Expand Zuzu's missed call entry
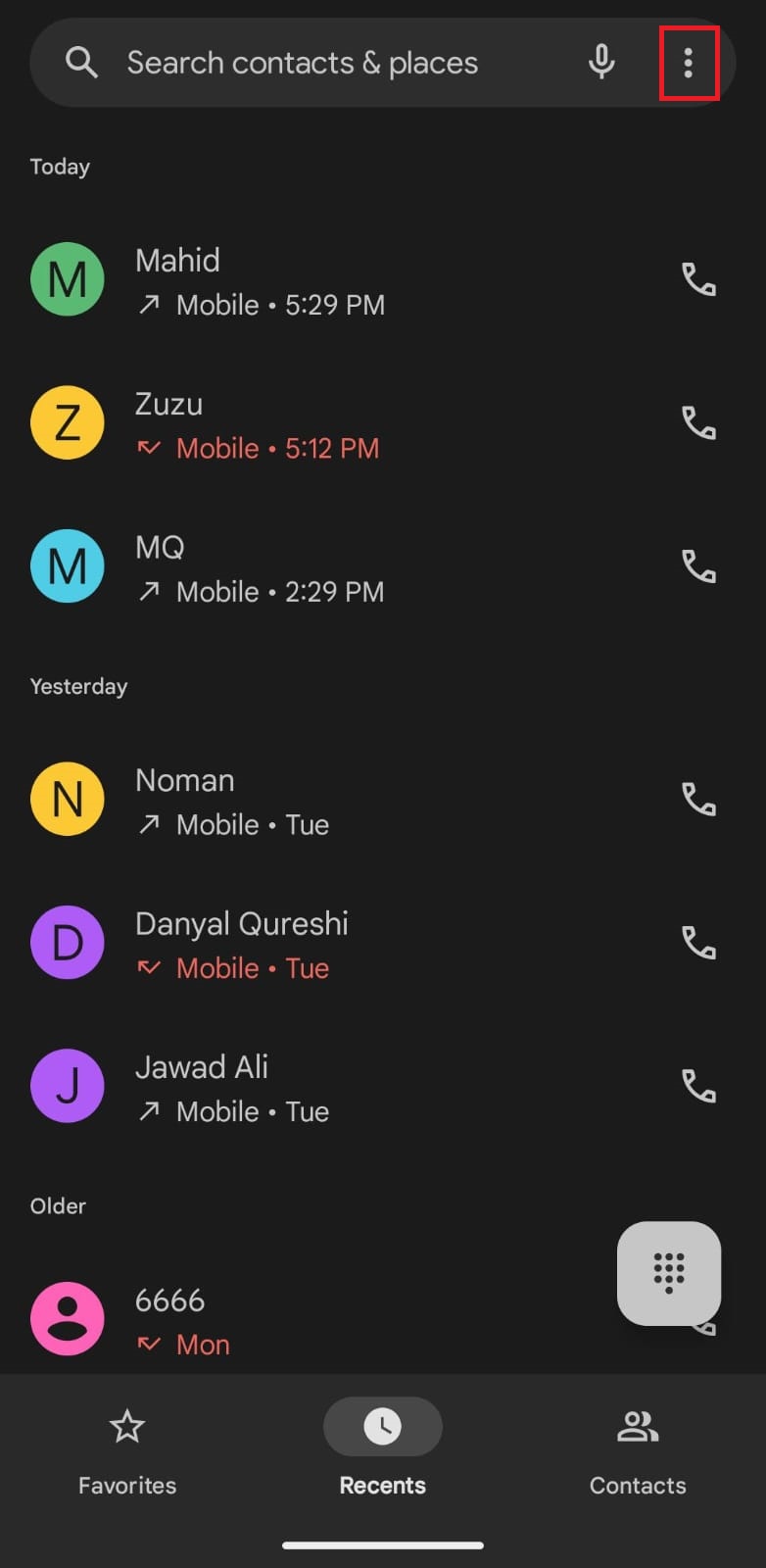This screenshot has height=1568, width=766. (x=343, y=423)
